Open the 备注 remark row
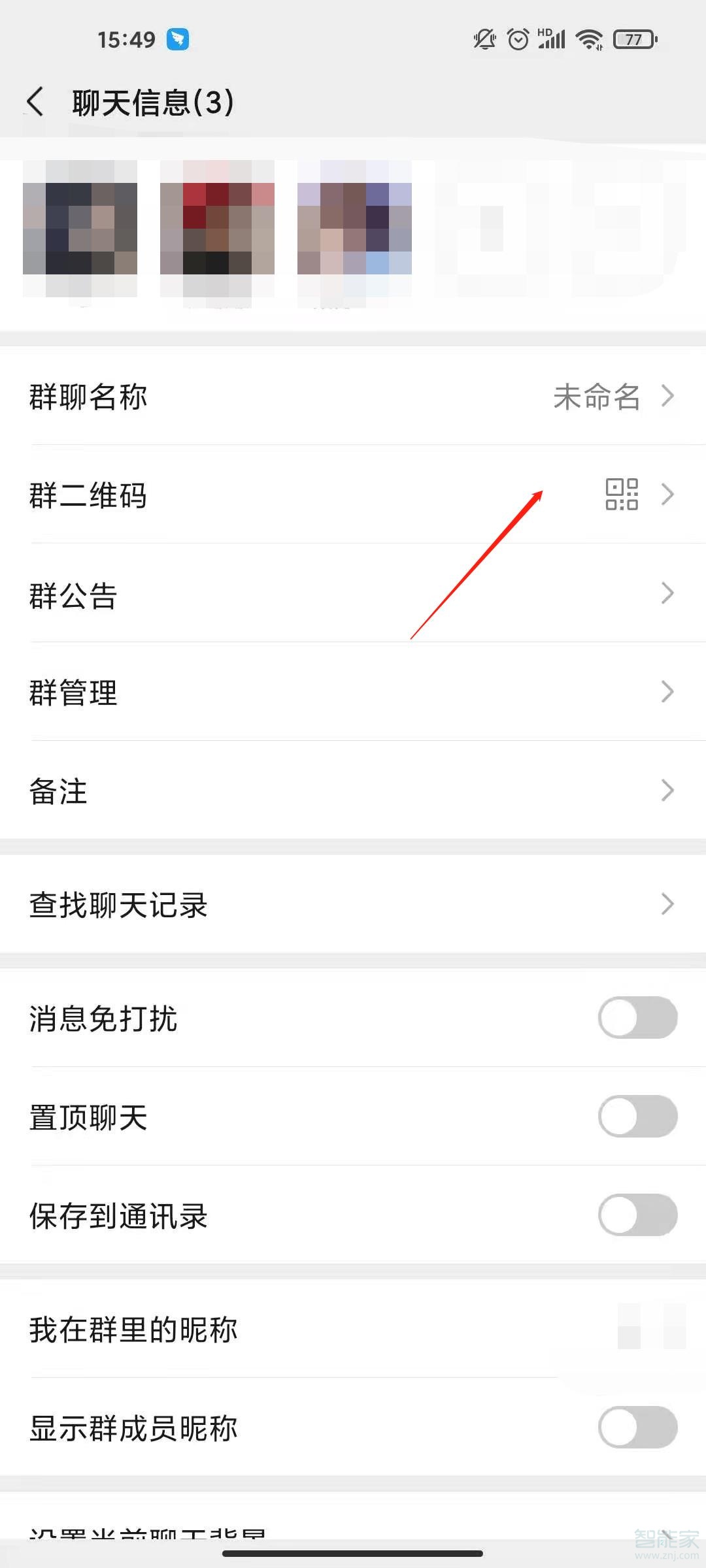706x1568 pixels. click(353, 791)
